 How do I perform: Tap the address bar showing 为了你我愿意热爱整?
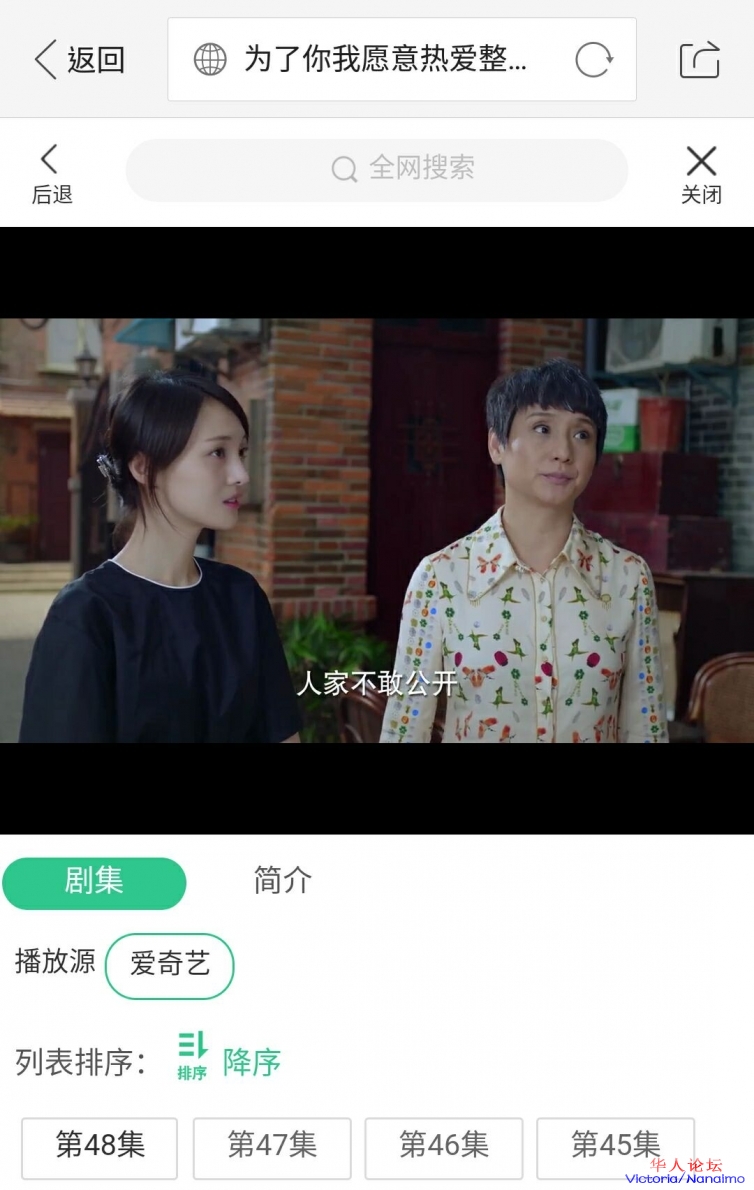click(x=385, y=60)
